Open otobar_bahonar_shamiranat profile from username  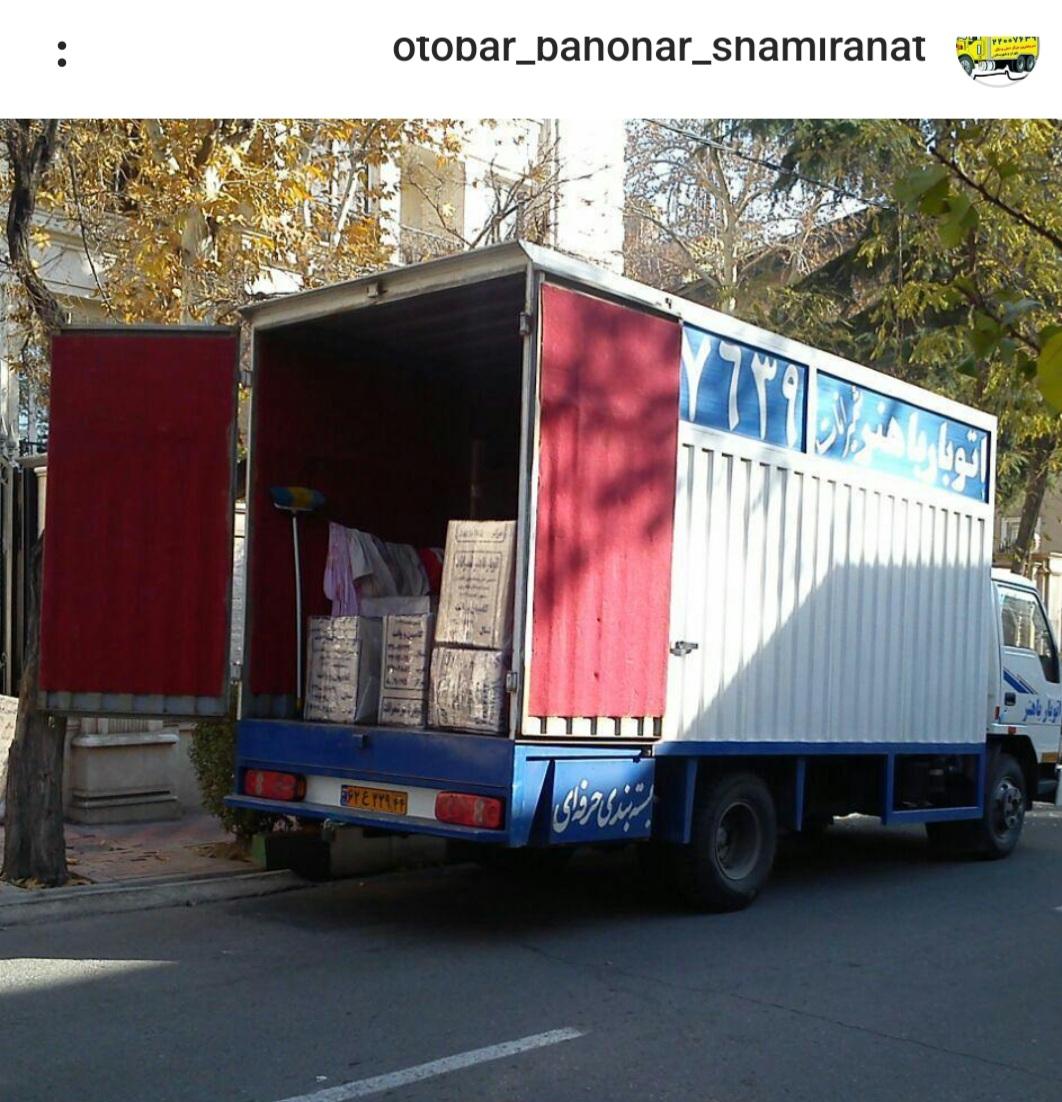pos(658,49)
